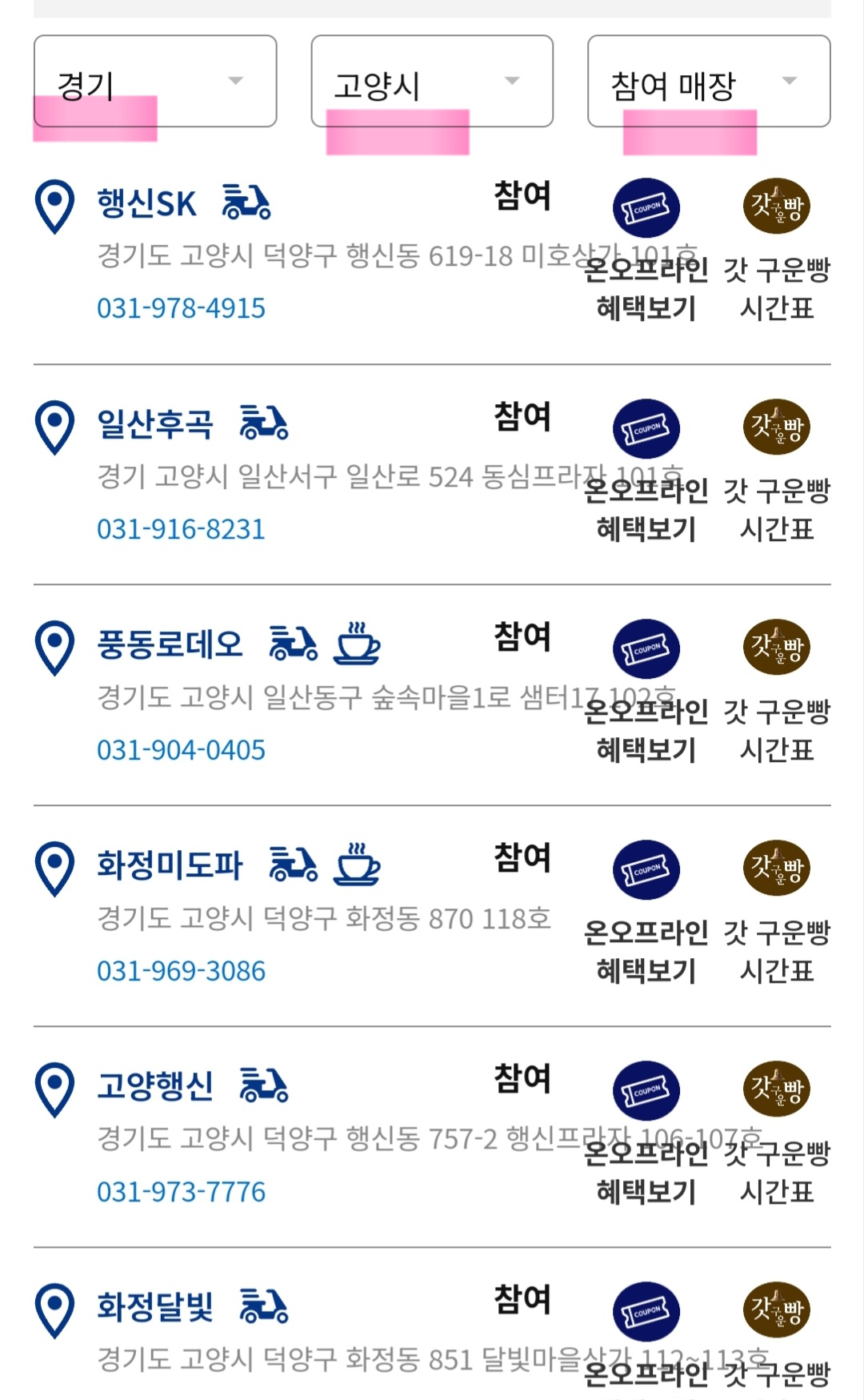This screenshot has width=864, height=1400.
Task: Open the 일산후곡 store entry
Action: pyautogui.click(x=155, y=423)
